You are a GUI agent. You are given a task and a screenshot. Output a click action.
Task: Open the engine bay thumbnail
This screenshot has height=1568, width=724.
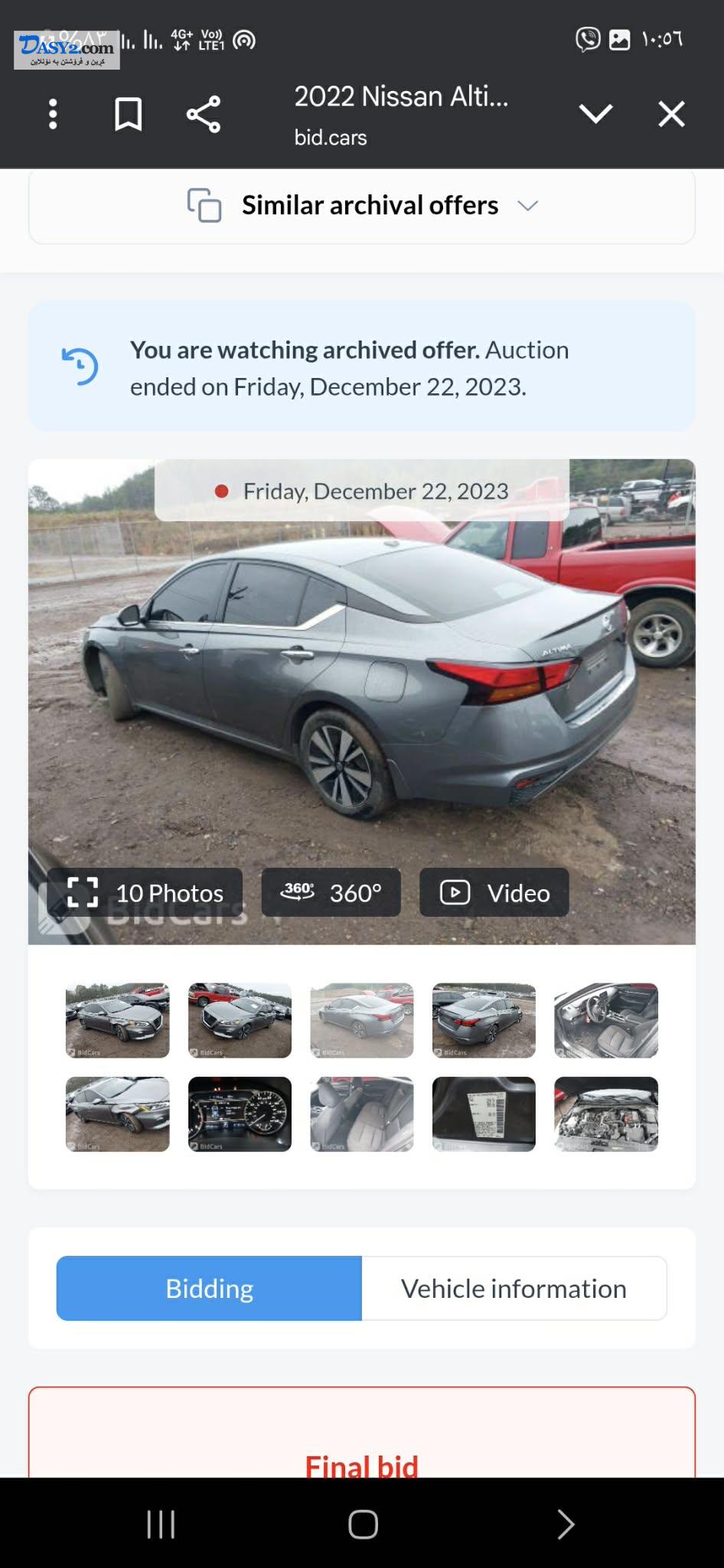(x=606, y=1114)
